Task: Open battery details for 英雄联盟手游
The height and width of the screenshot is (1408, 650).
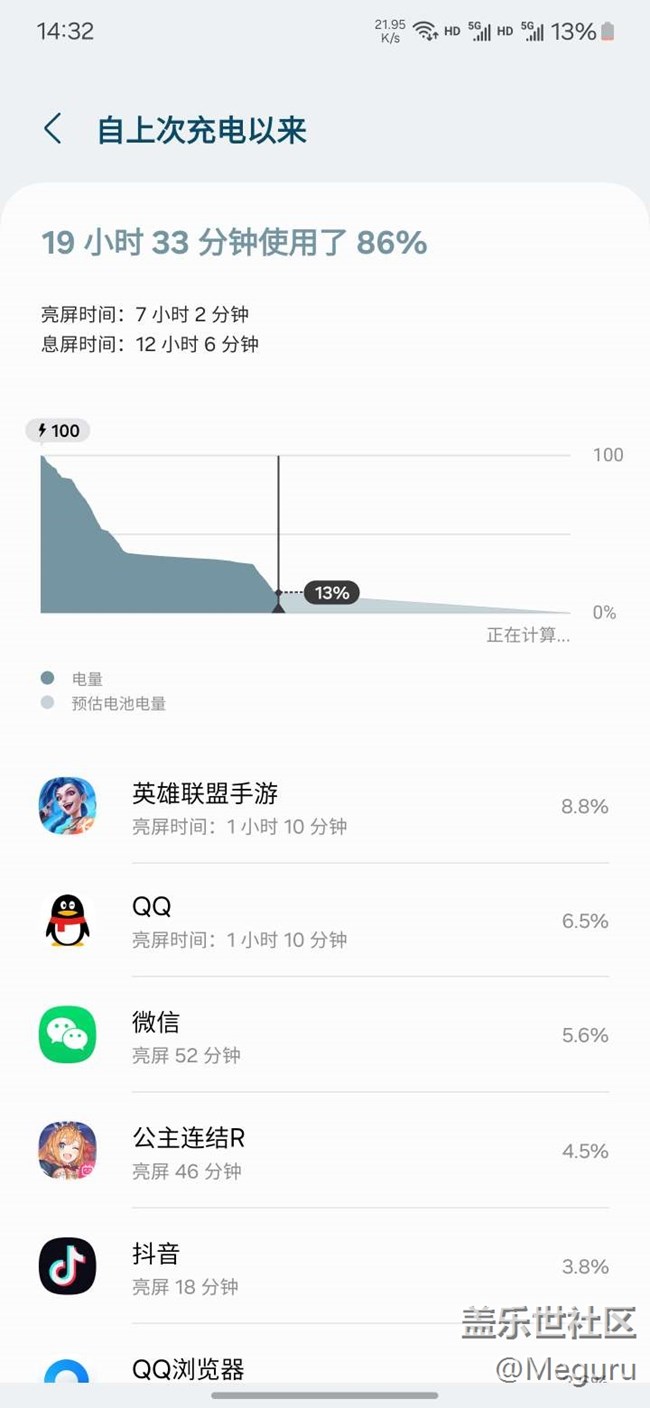Action: click(x=324, y=807)
